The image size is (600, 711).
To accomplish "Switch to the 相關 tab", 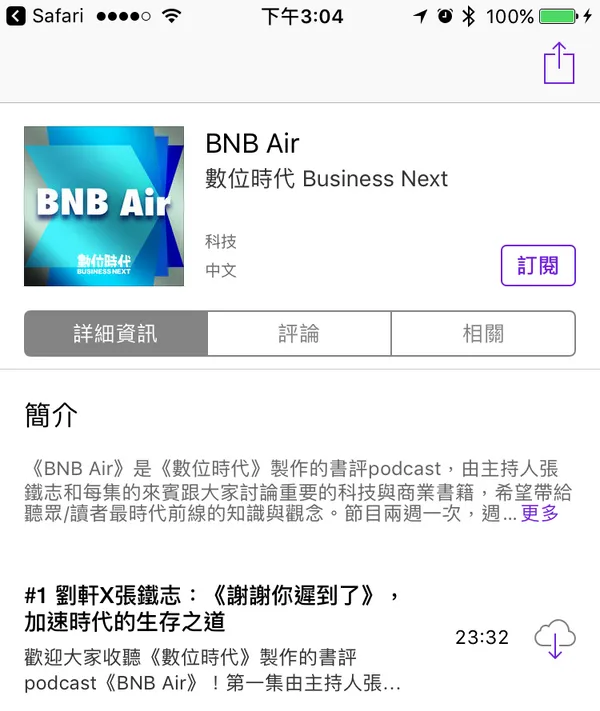I will click(x=483, y=334).
